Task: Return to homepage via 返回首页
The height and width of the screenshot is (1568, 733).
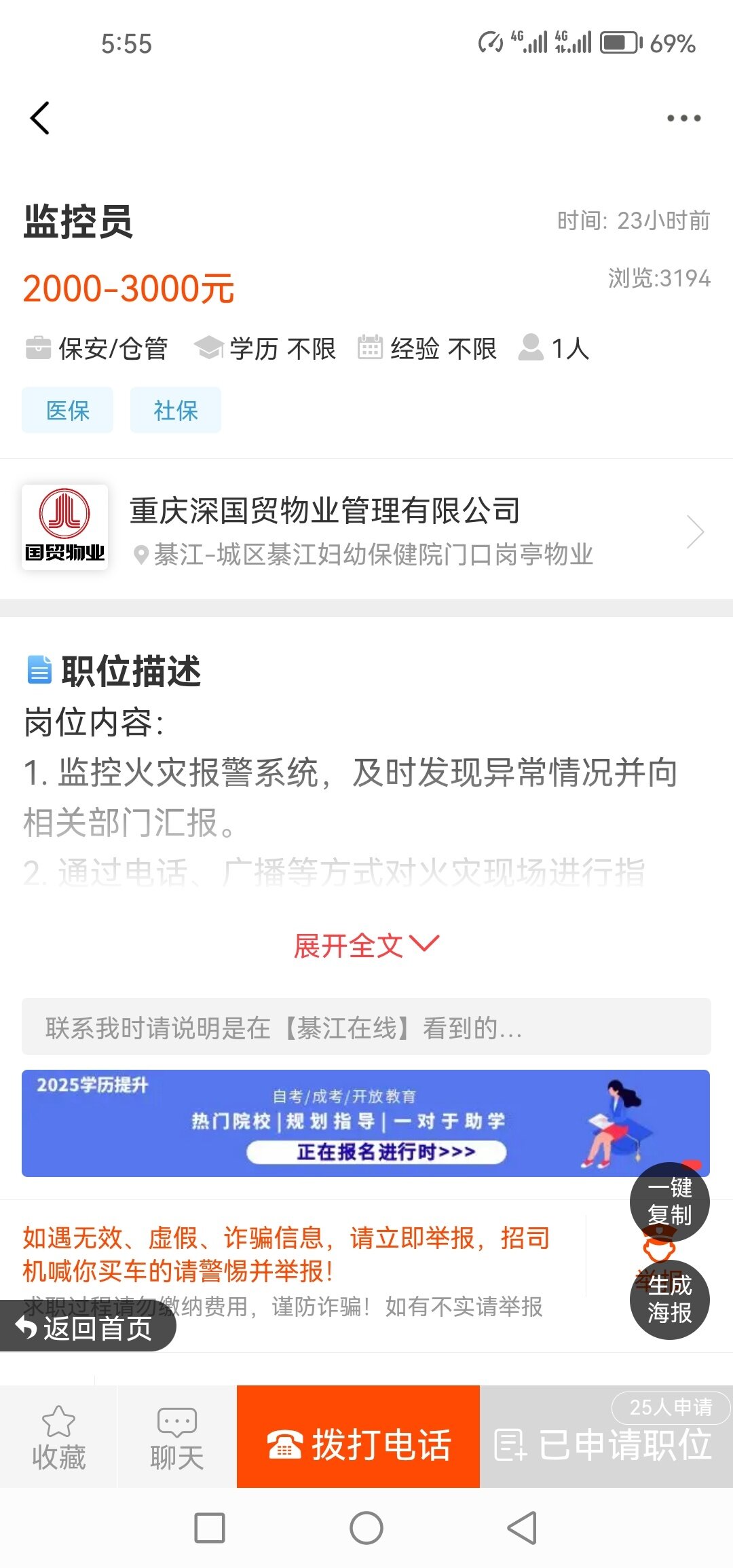Action: pos(86,1328)
